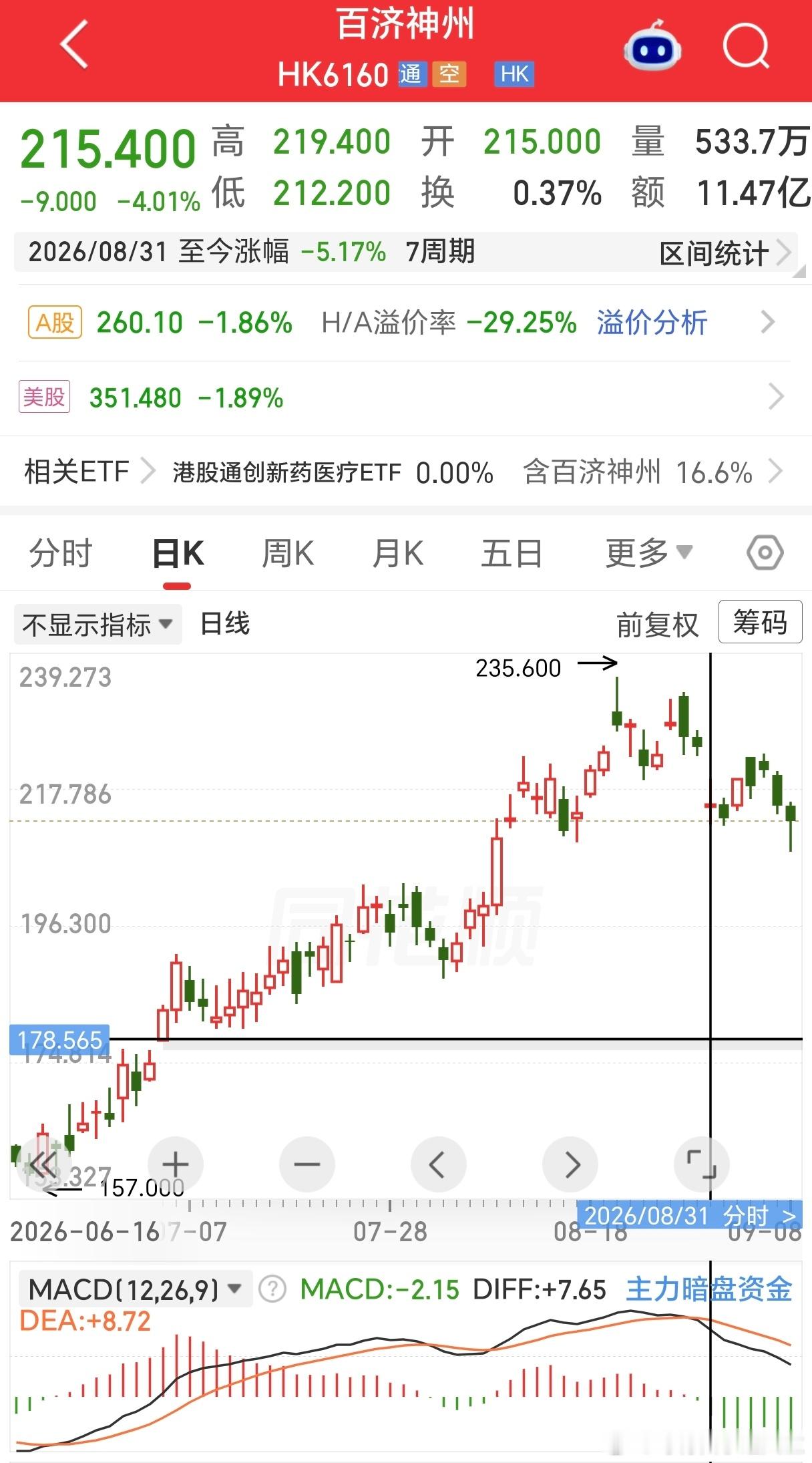Switch to the 周K tab
The width and height of the screenshot is (812, 1463).
click(288, 554)
